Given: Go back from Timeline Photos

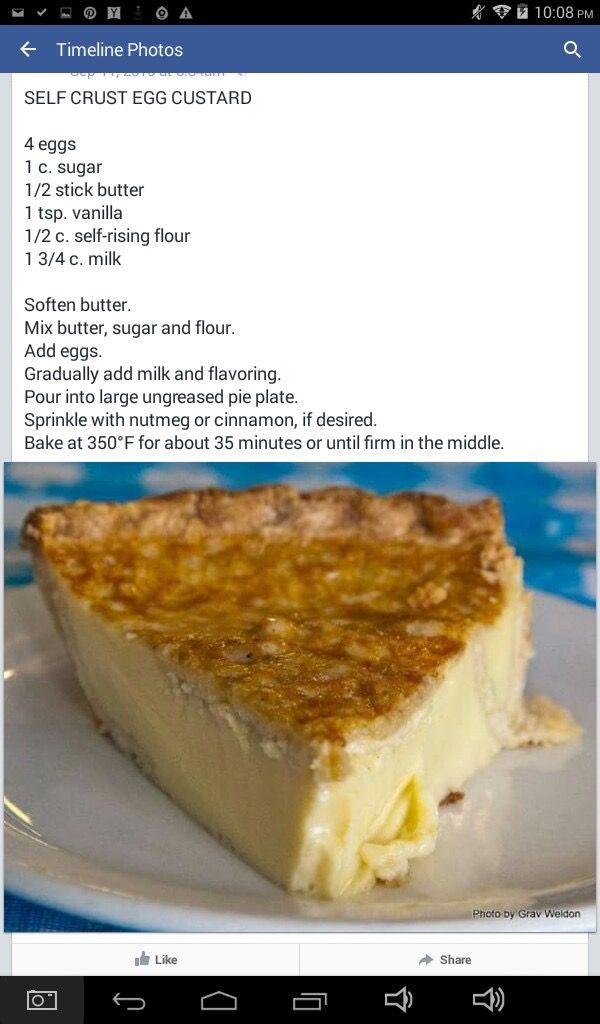Looking at the screenshot, I should click(x=28, y=50).
